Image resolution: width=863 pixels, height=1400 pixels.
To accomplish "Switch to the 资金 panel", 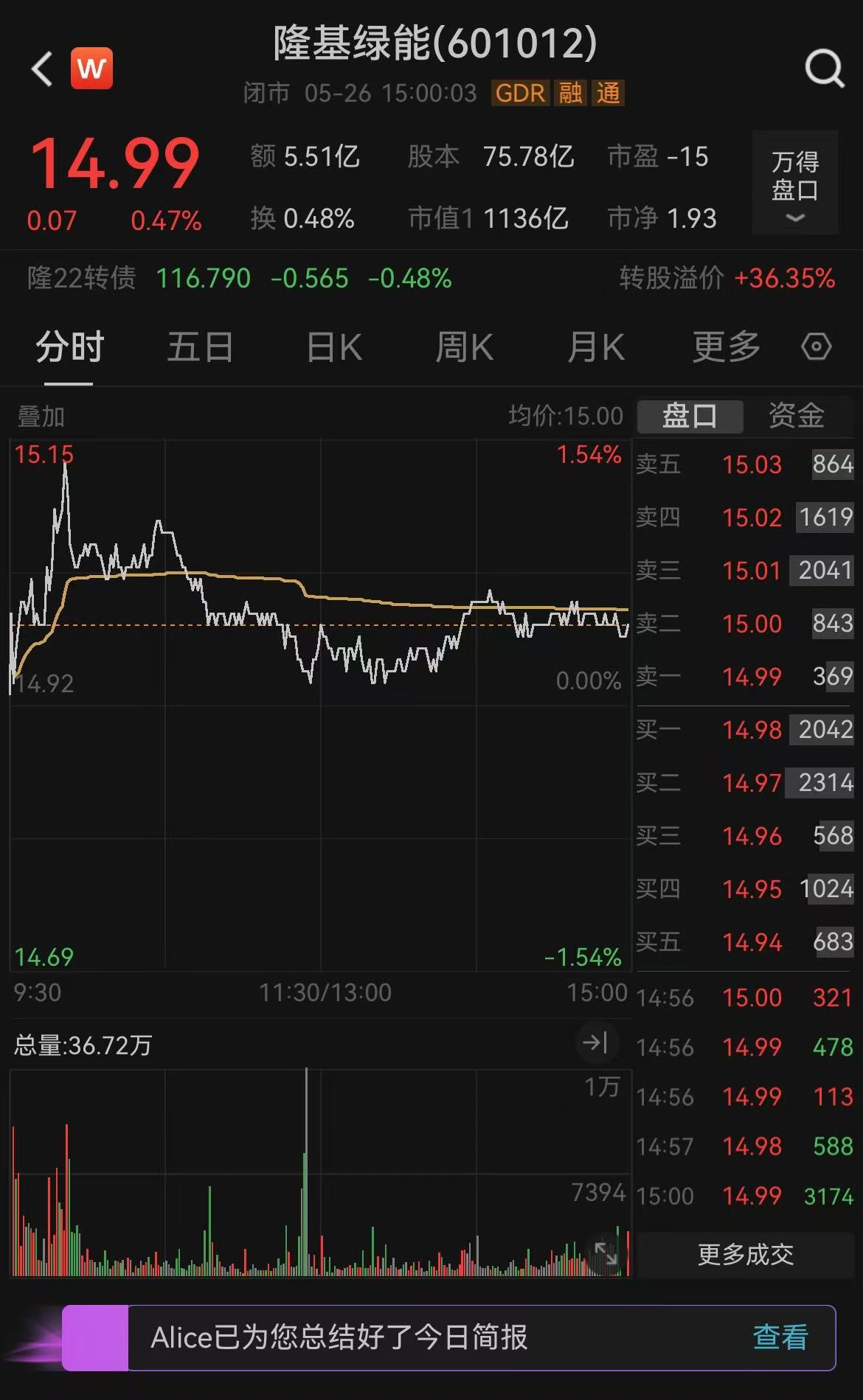I will point(796,416).
